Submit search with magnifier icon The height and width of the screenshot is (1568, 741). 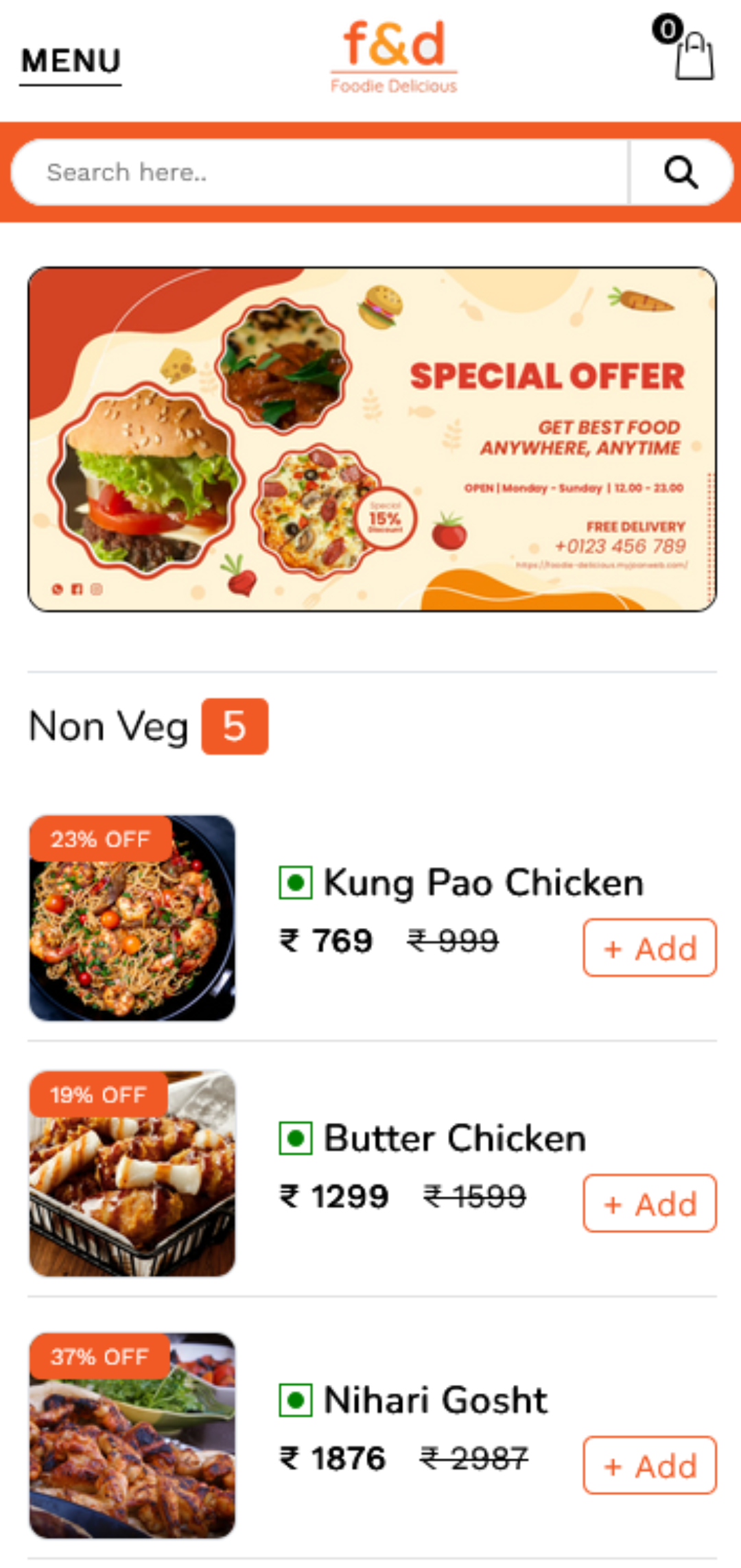681,172
